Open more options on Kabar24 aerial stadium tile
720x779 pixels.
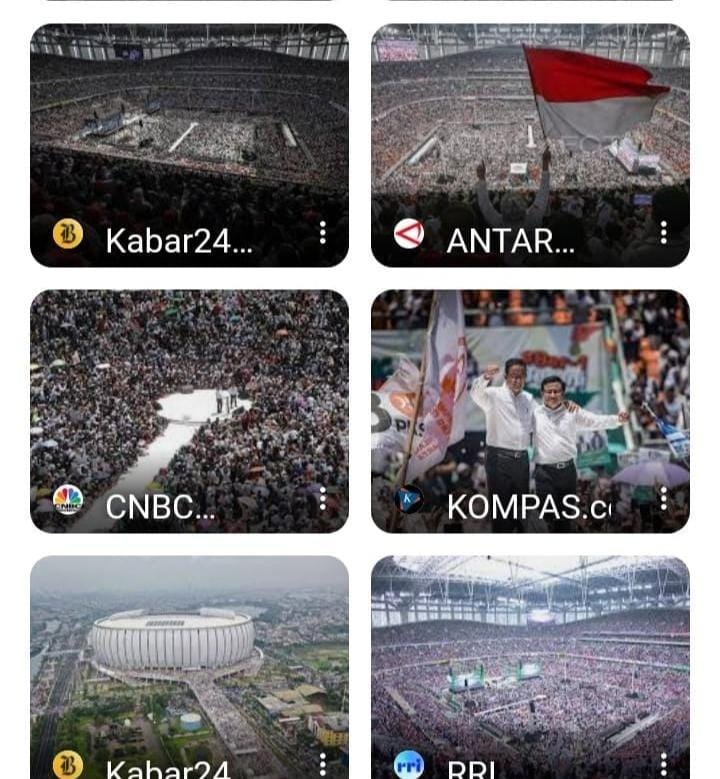point(322,765)
